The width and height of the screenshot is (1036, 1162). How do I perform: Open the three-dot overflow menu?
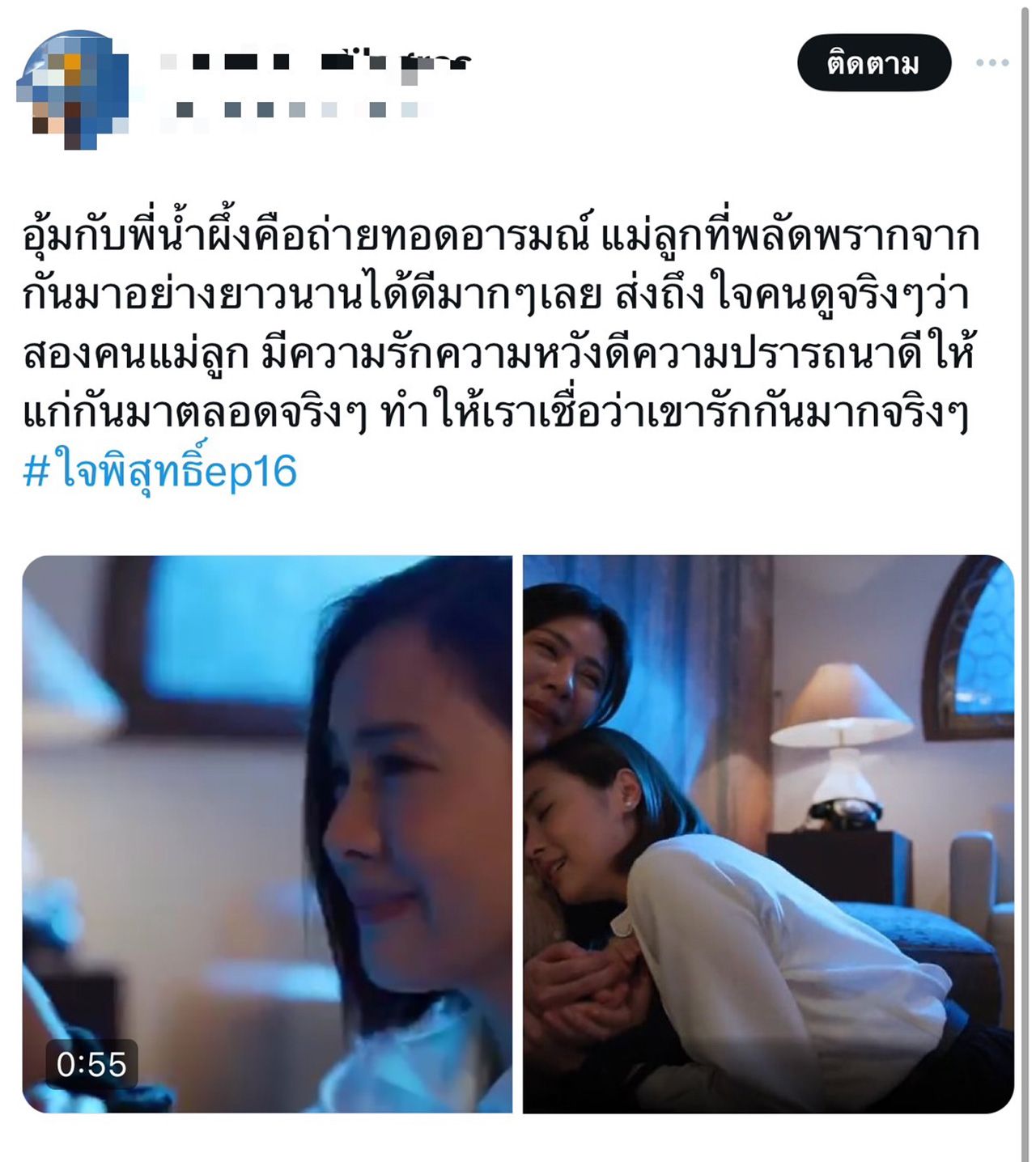pyautogui.click(x=991, y=62)
